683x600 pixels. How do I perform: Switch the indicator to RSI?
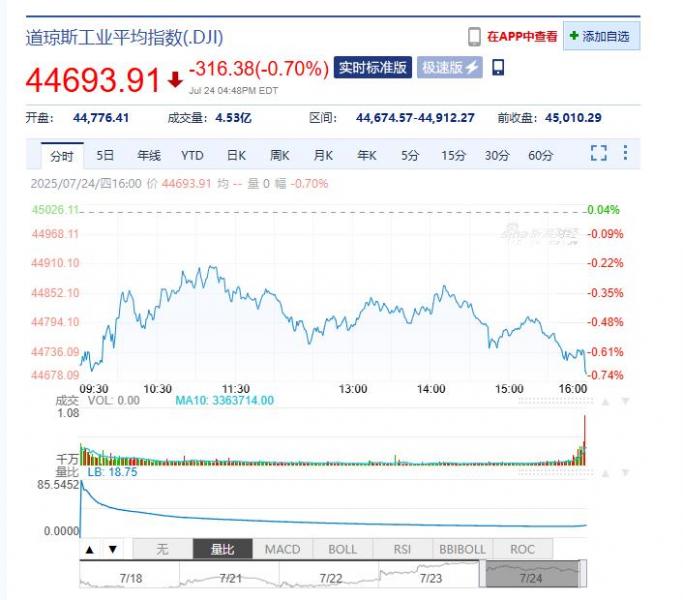[402, 549]
